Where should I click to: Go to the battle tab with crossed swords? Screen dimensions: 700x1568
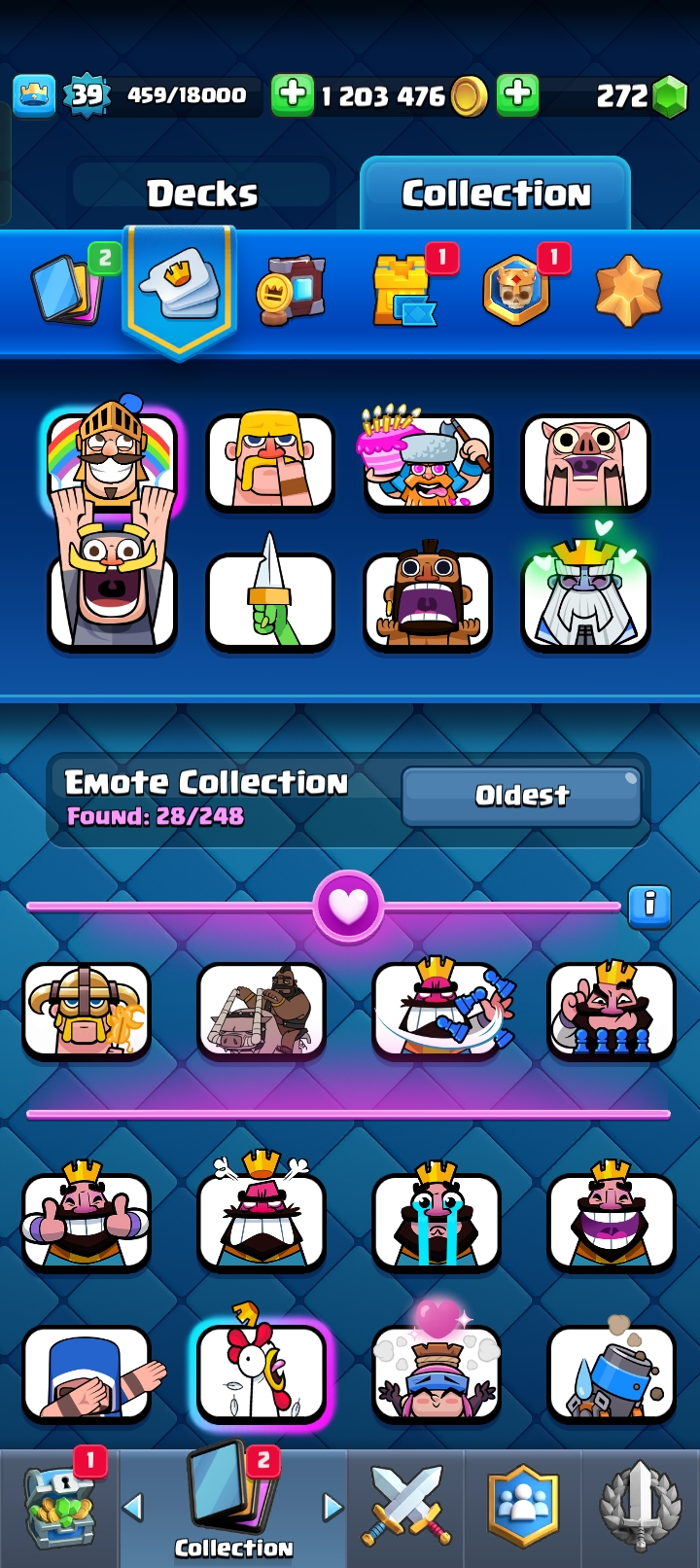406,1508
